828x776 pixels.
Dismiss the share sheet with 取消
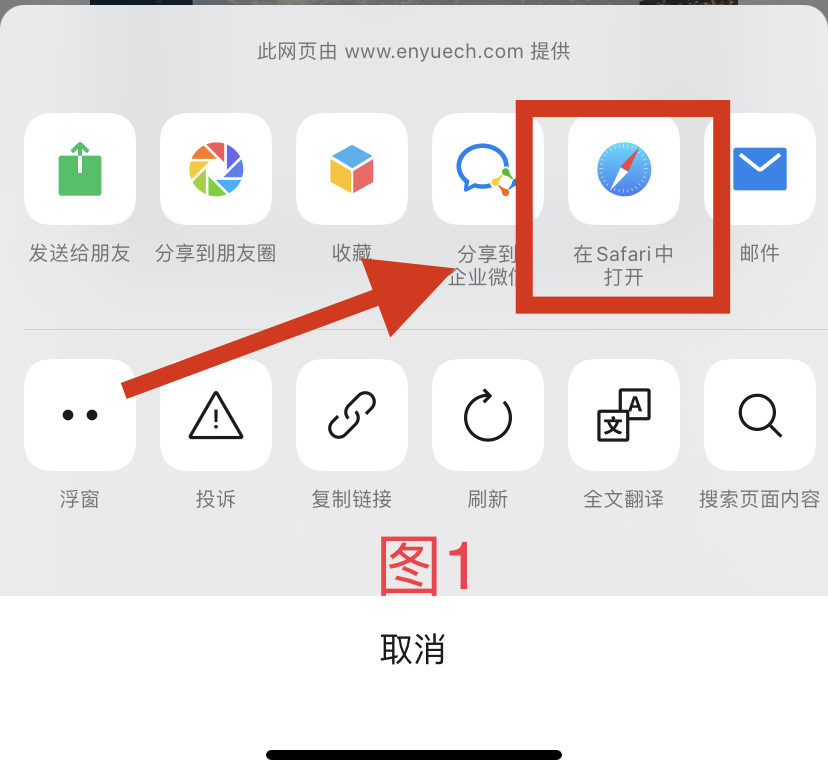coord(413,650)
